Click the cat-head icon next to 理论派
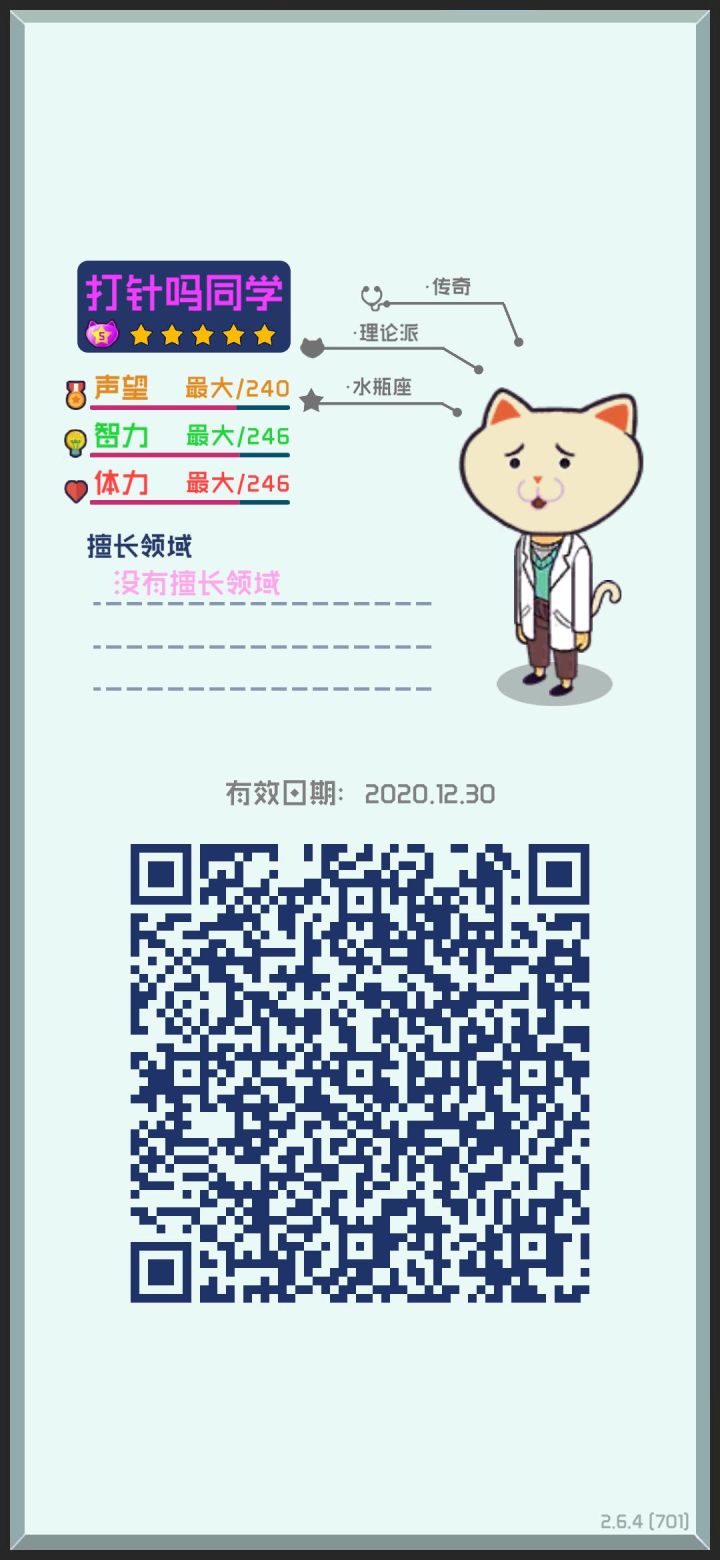The width and height of the screenshot is (720, 1560). pos(313,349)
